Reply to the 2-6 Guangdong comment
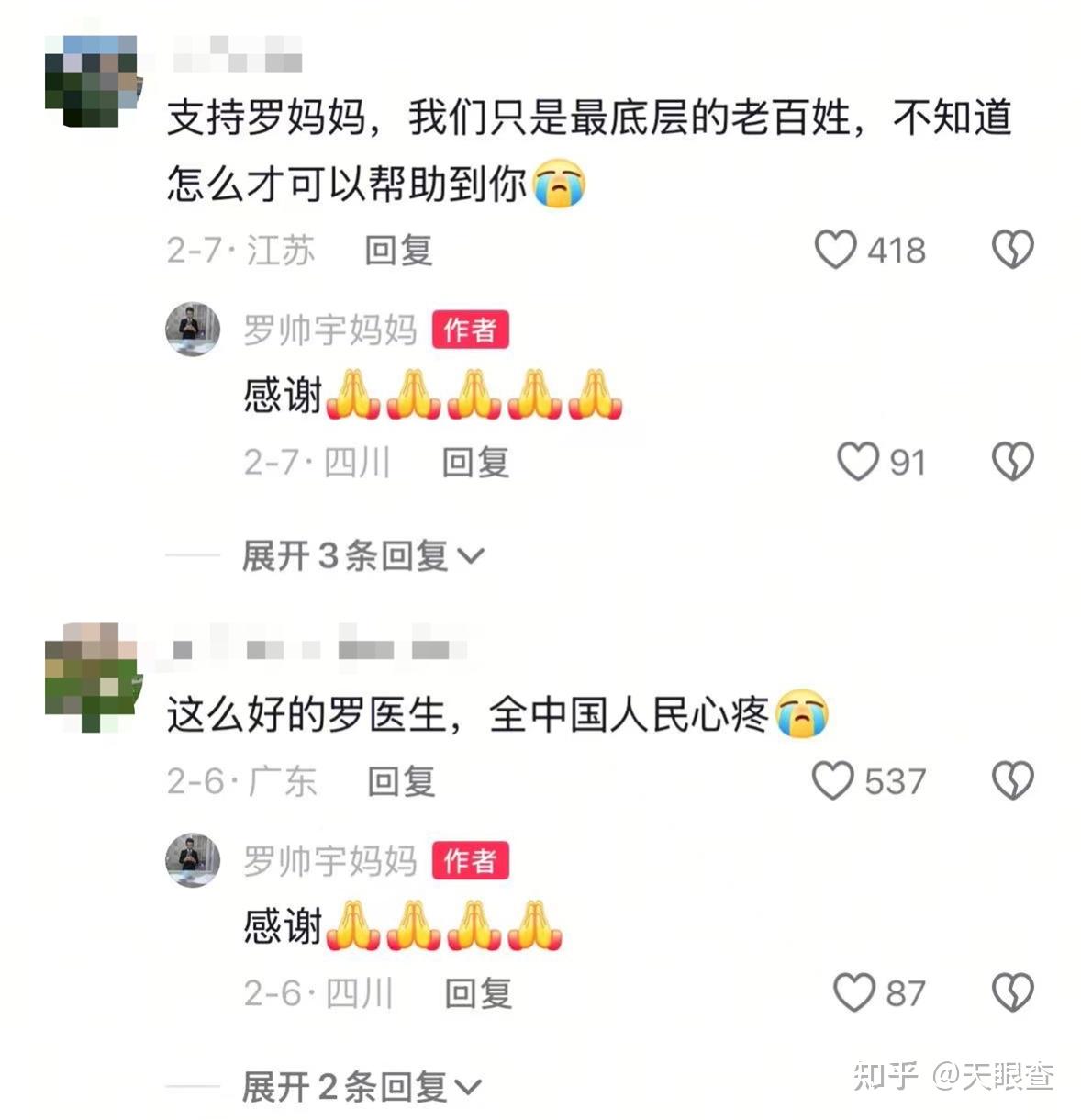 (401, 782)
